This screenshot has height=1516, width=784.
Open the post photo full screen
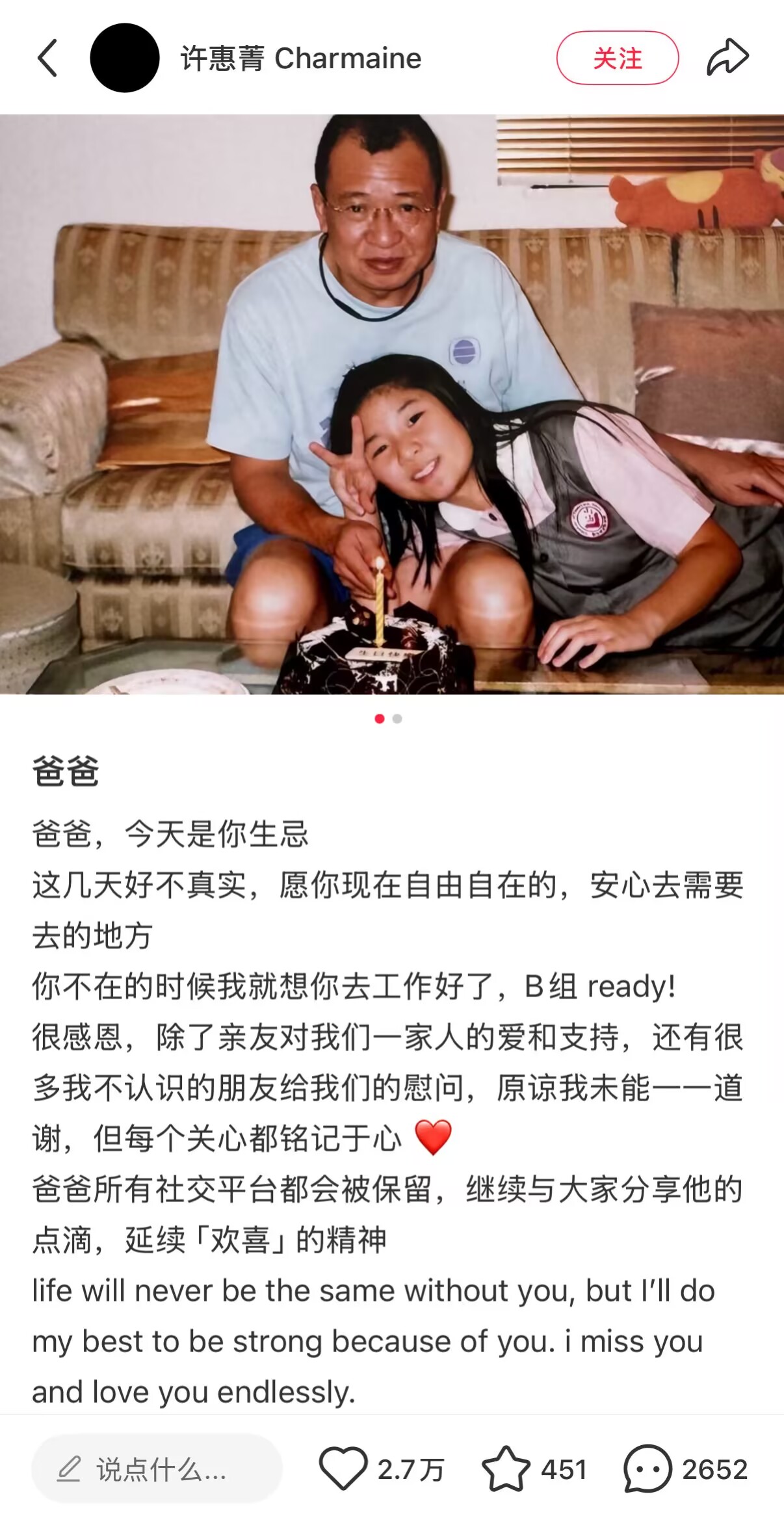tap(392, 404)
